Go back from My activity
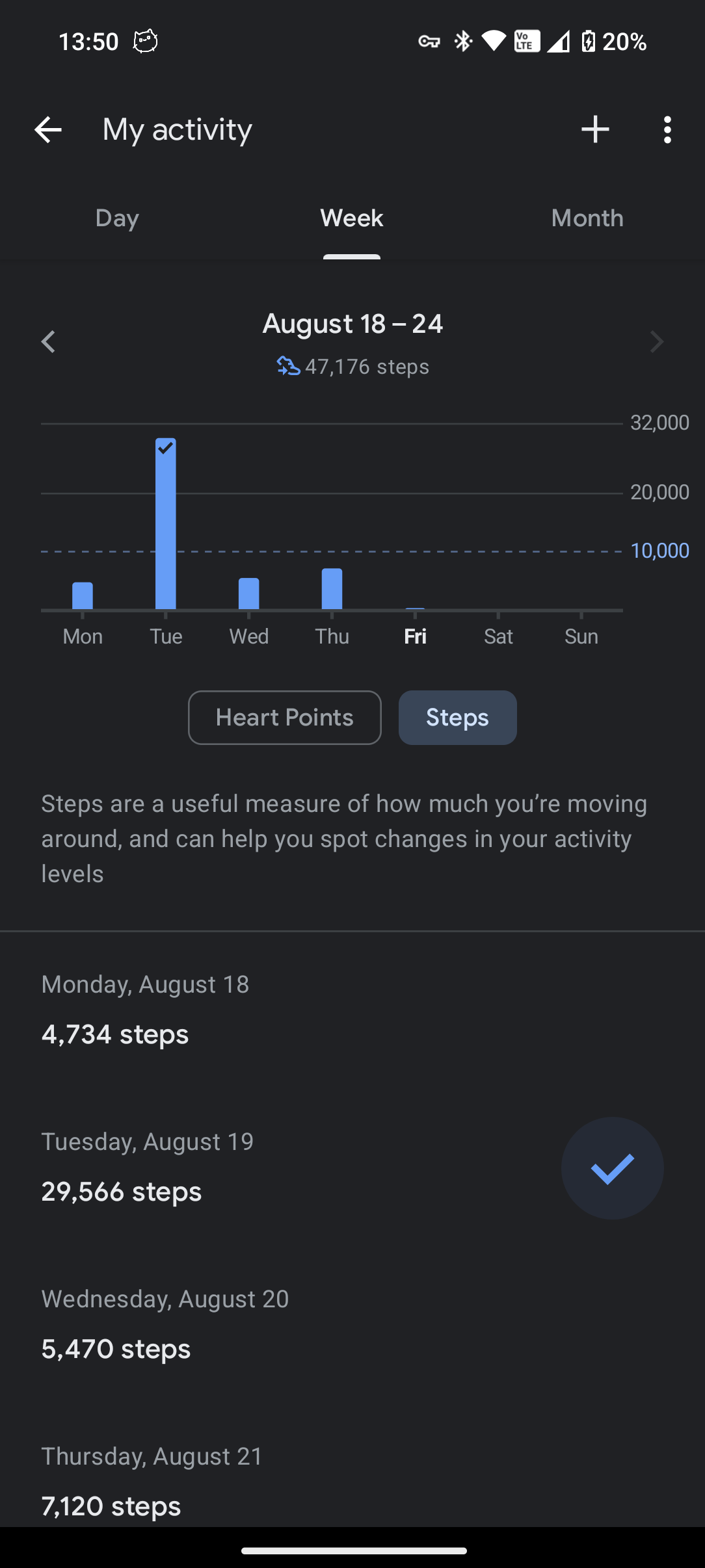The width and height of the screenshot is (705, 1568). [x=48, y=130]
